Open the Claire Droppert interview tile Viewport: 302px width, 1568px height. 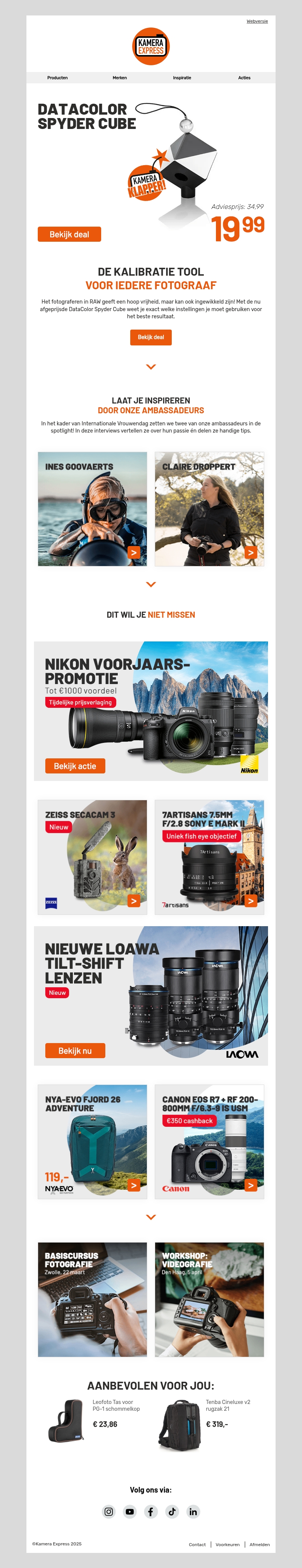coord(209,509)
